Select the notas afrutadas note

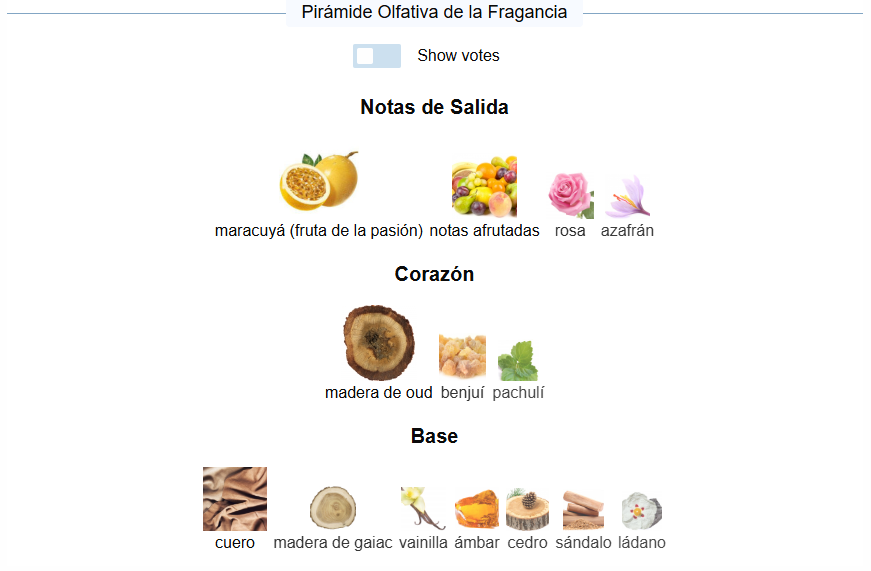click(484, 188)
